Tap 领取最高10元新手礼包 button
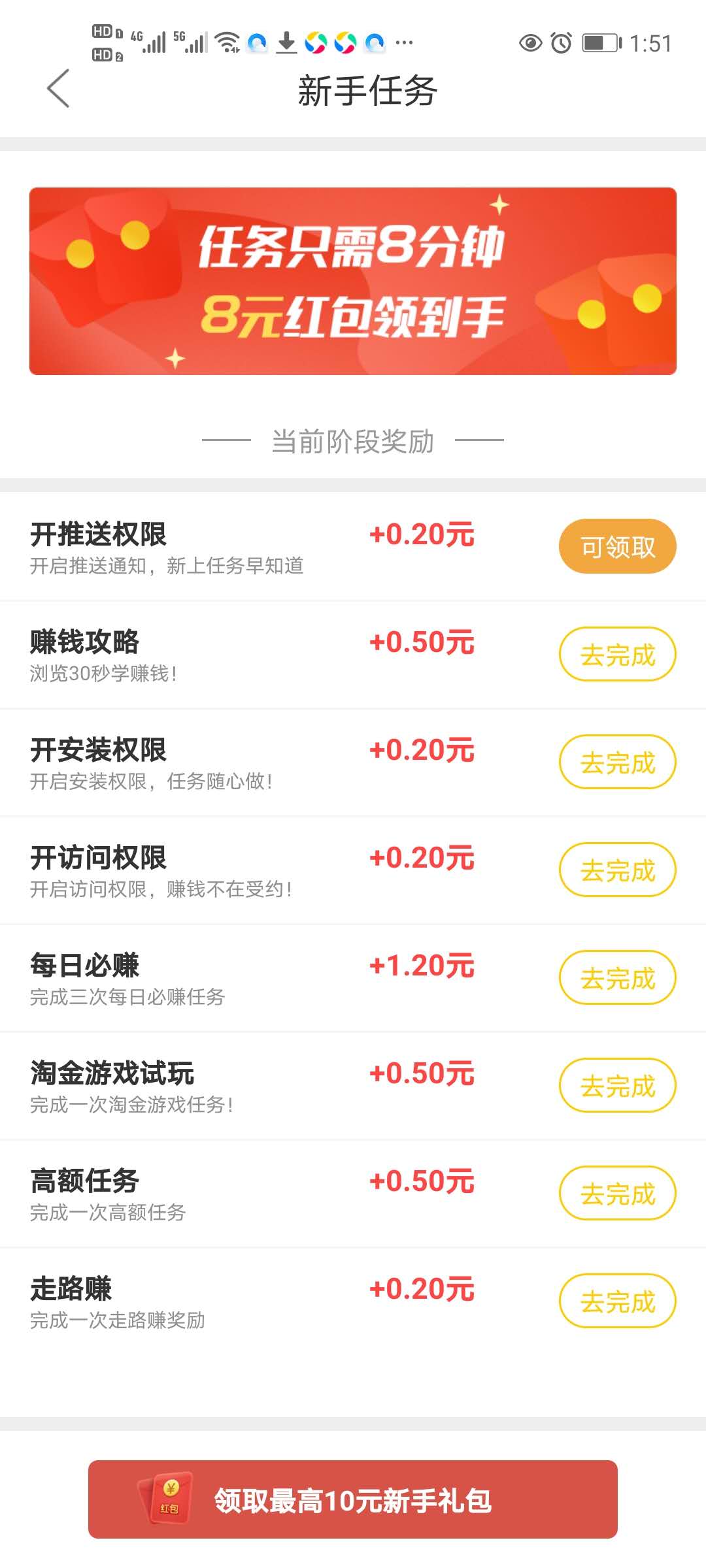 point(353,1499)
